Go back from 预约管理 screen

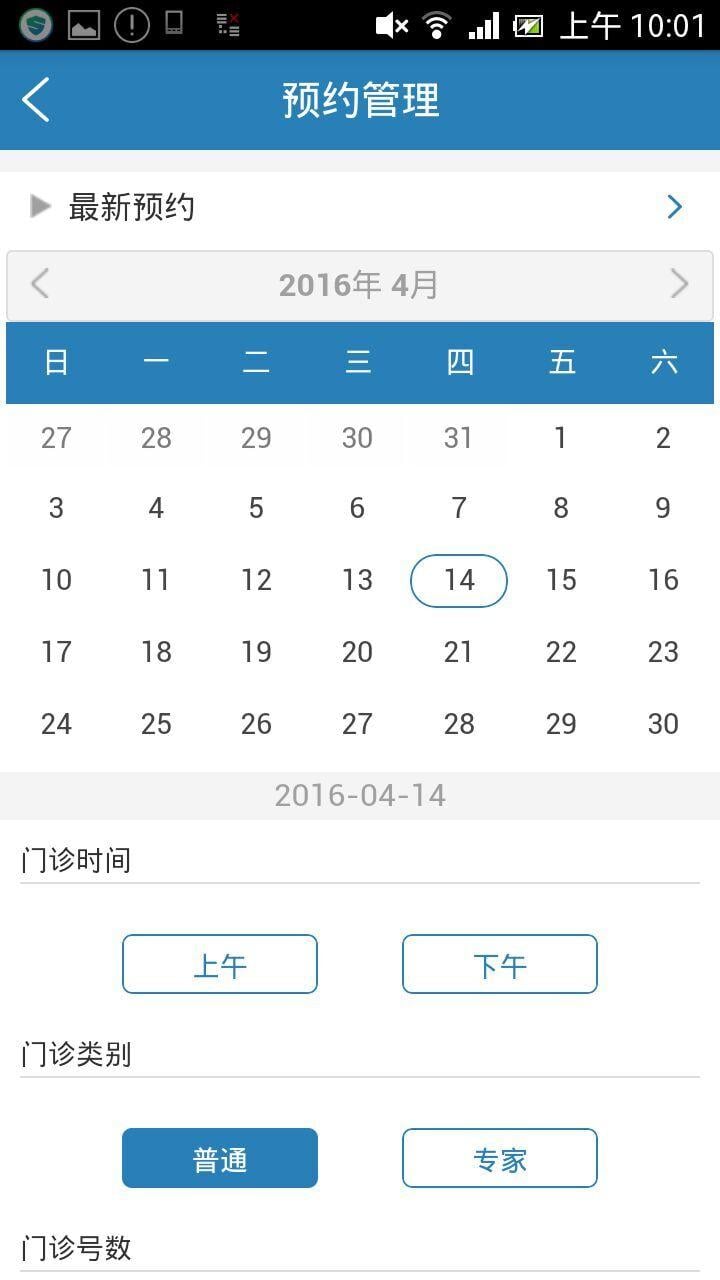36,100
